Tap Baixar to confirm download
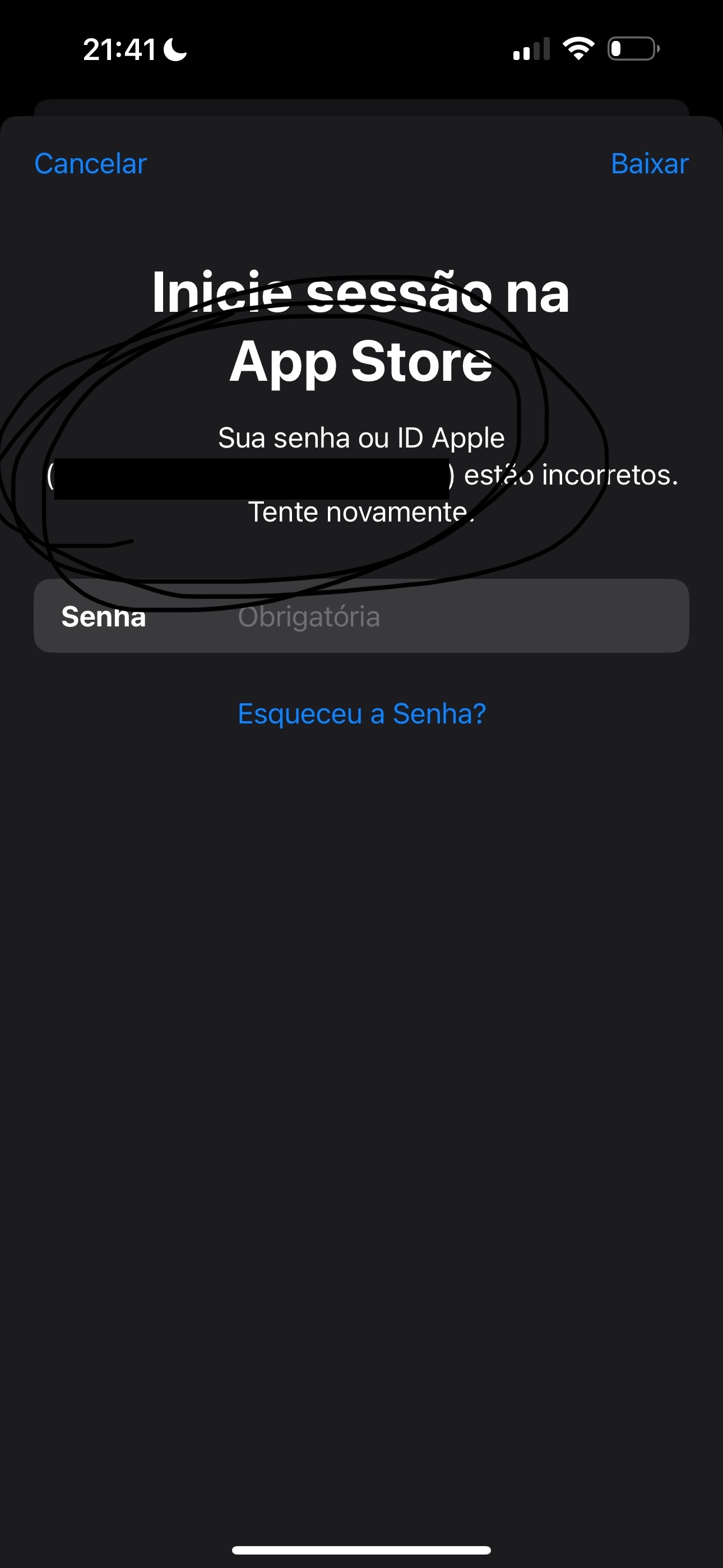 (649, 164)
